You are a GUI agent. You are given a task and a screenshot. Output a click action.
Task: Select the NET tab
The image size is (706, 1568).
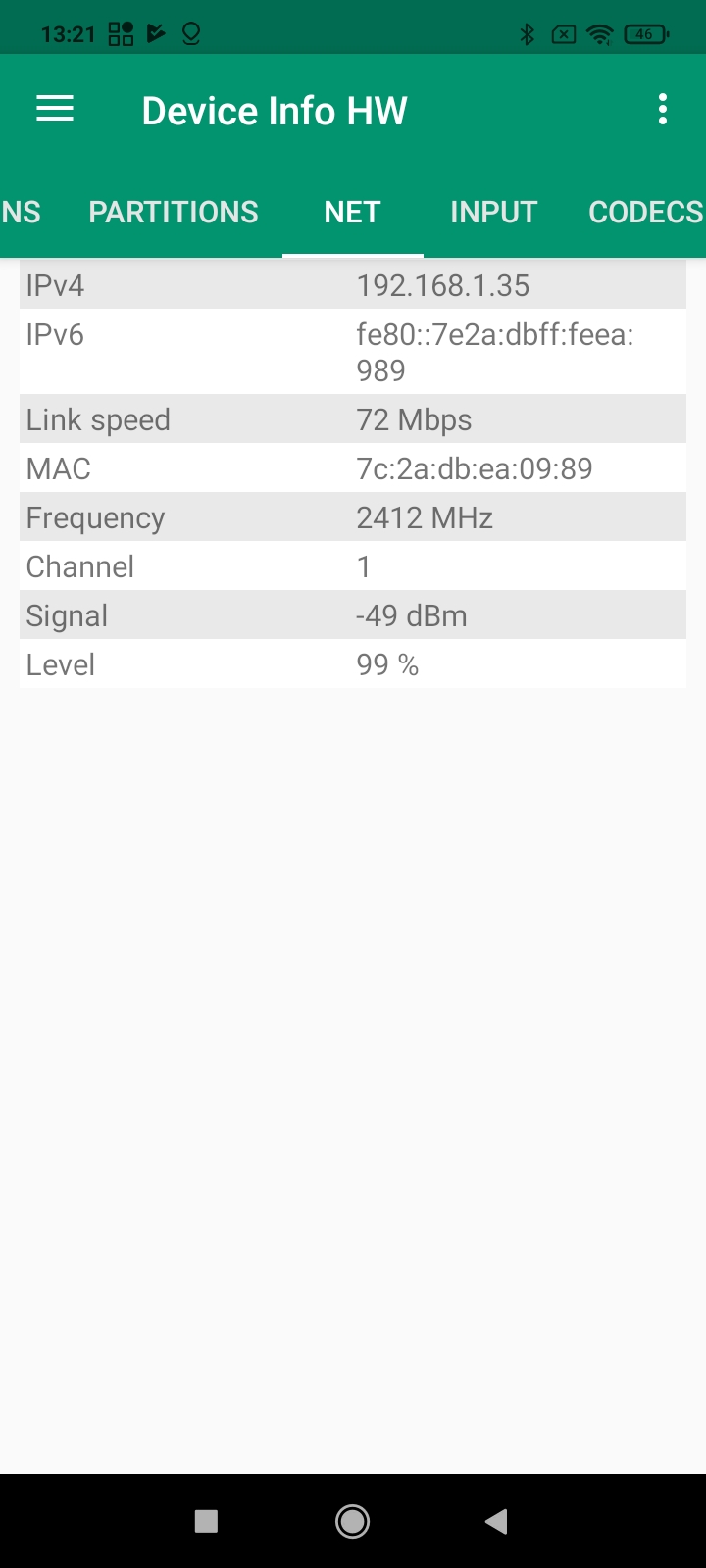pos(352,212)
